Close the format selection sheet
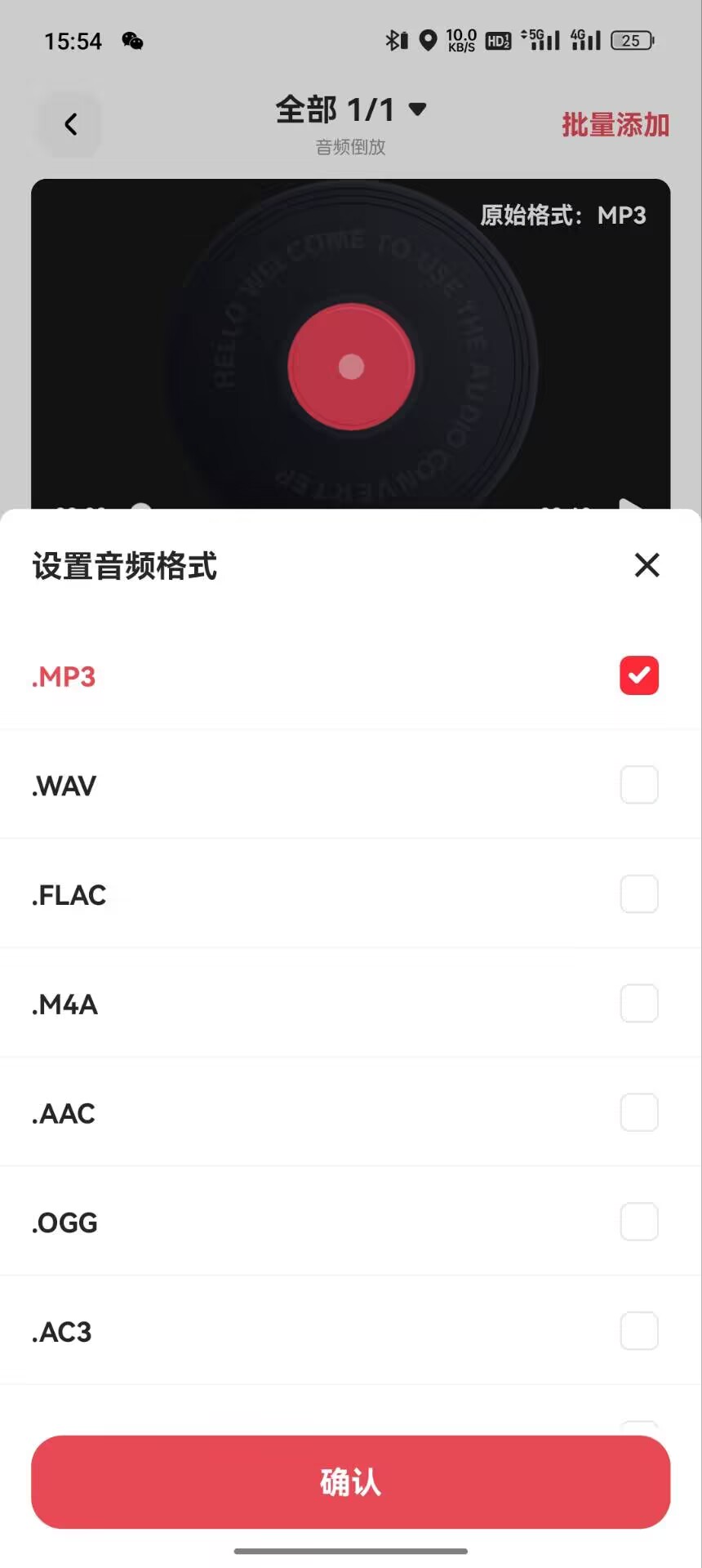 (x=646, y=565)
